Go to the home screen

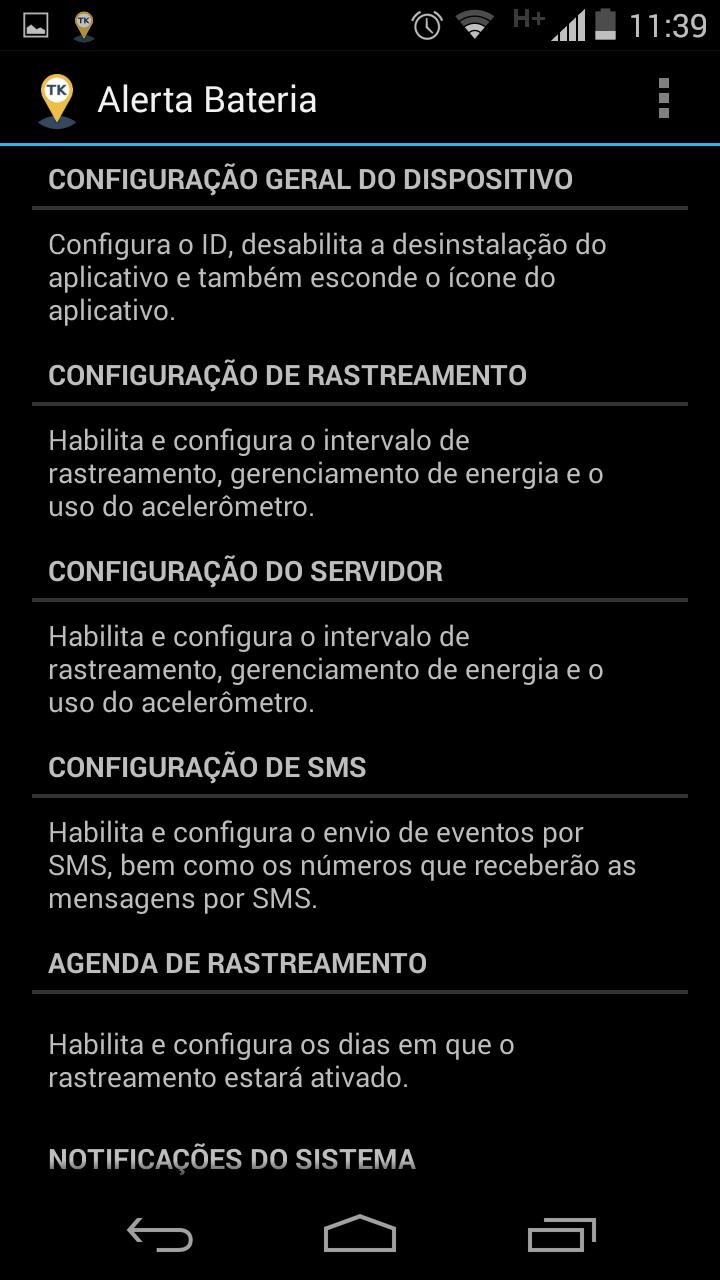(360, 1236)
